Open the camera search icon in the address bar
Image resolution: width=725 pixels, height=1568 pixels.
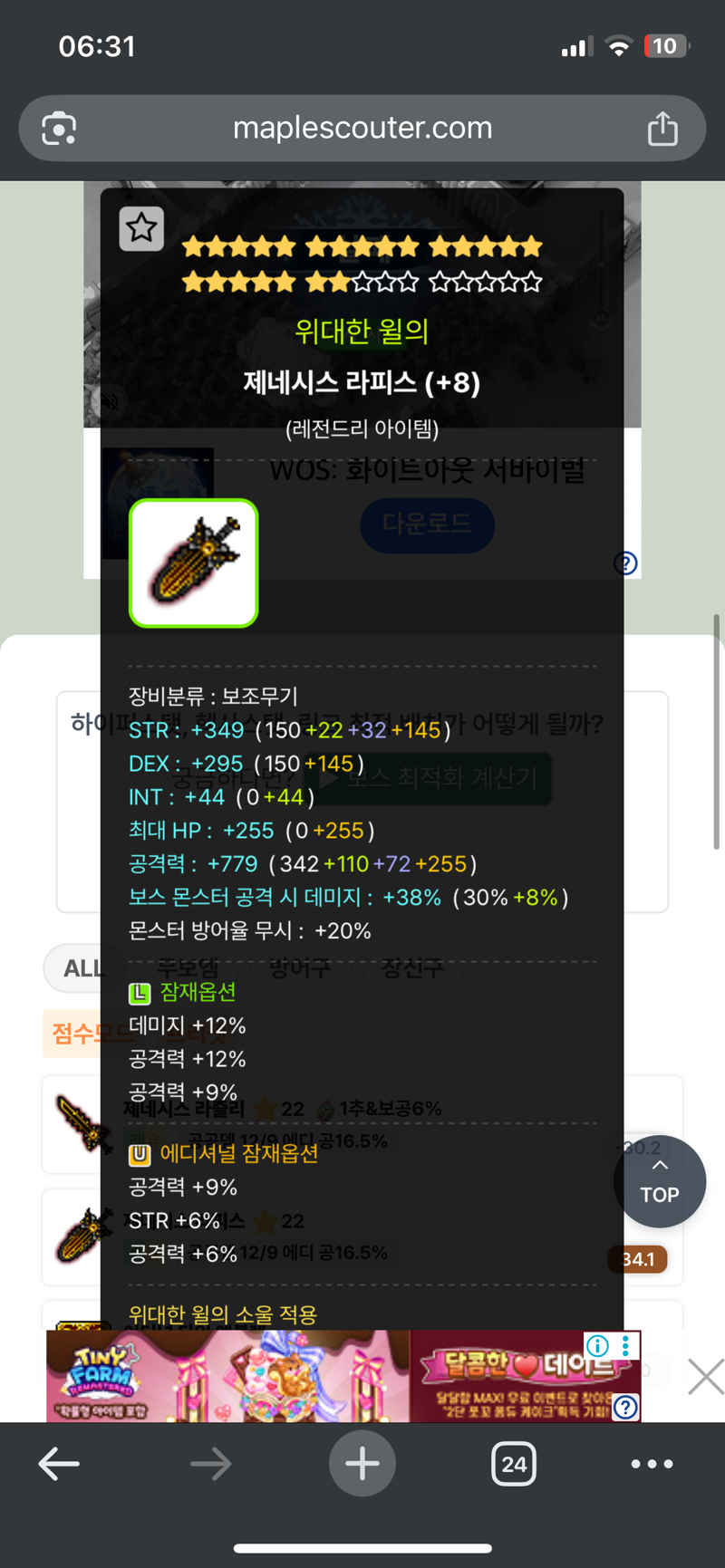(60, 129)
